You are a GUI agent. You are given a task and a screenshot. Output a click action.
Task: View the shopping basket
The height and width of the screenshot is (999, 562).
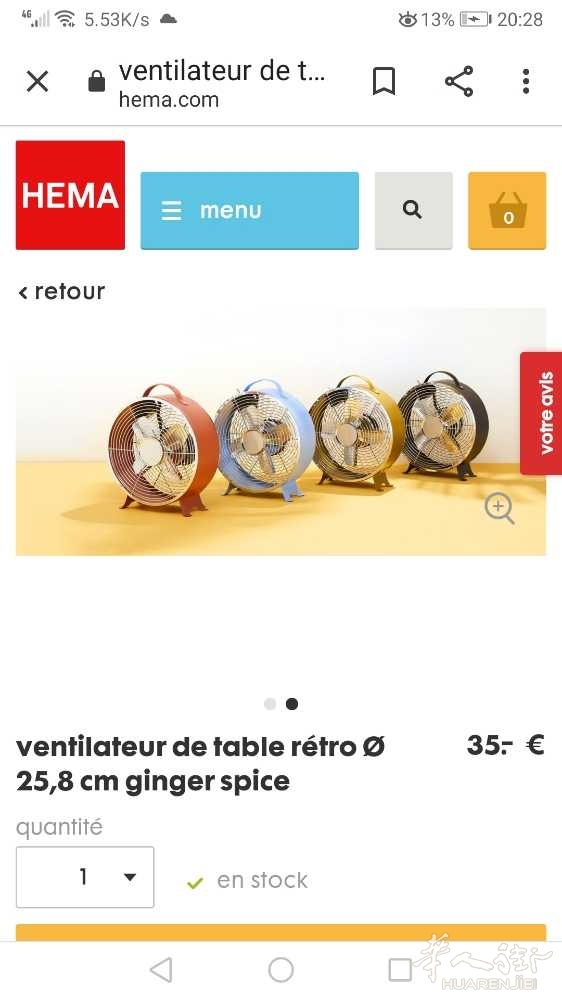pos(507,210)
